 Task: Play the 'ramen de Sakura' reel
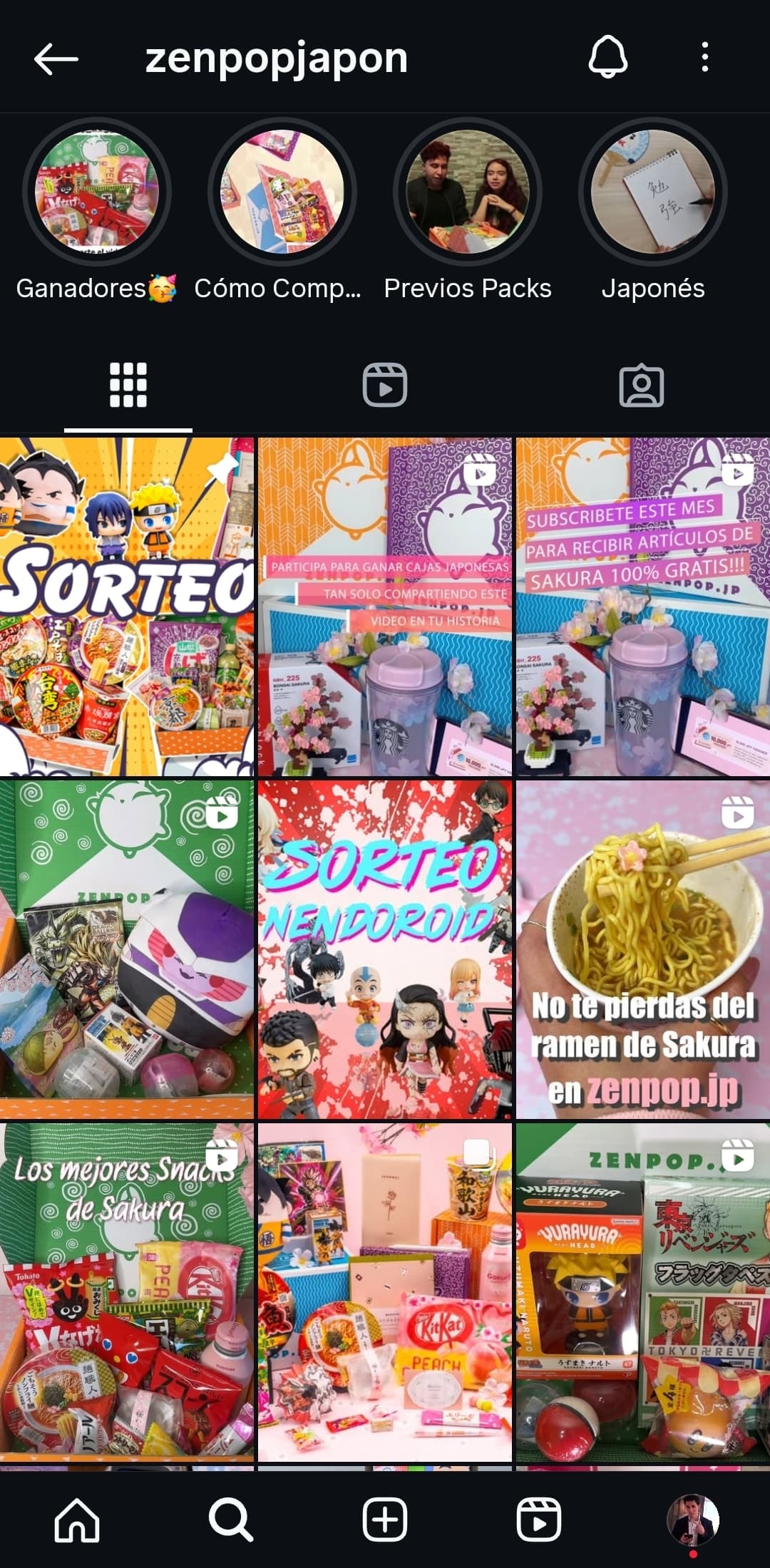click(643, 949)
